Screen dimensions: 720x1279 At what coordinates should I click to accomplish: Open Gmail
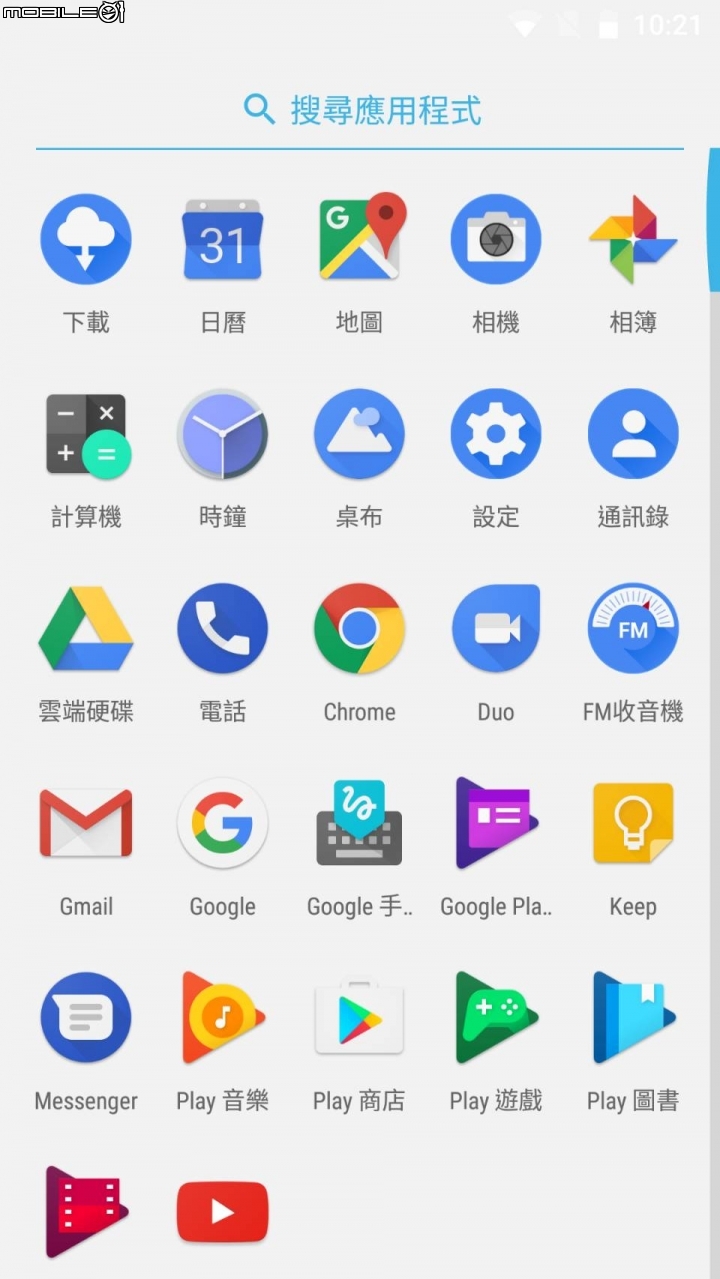[86, 824]
